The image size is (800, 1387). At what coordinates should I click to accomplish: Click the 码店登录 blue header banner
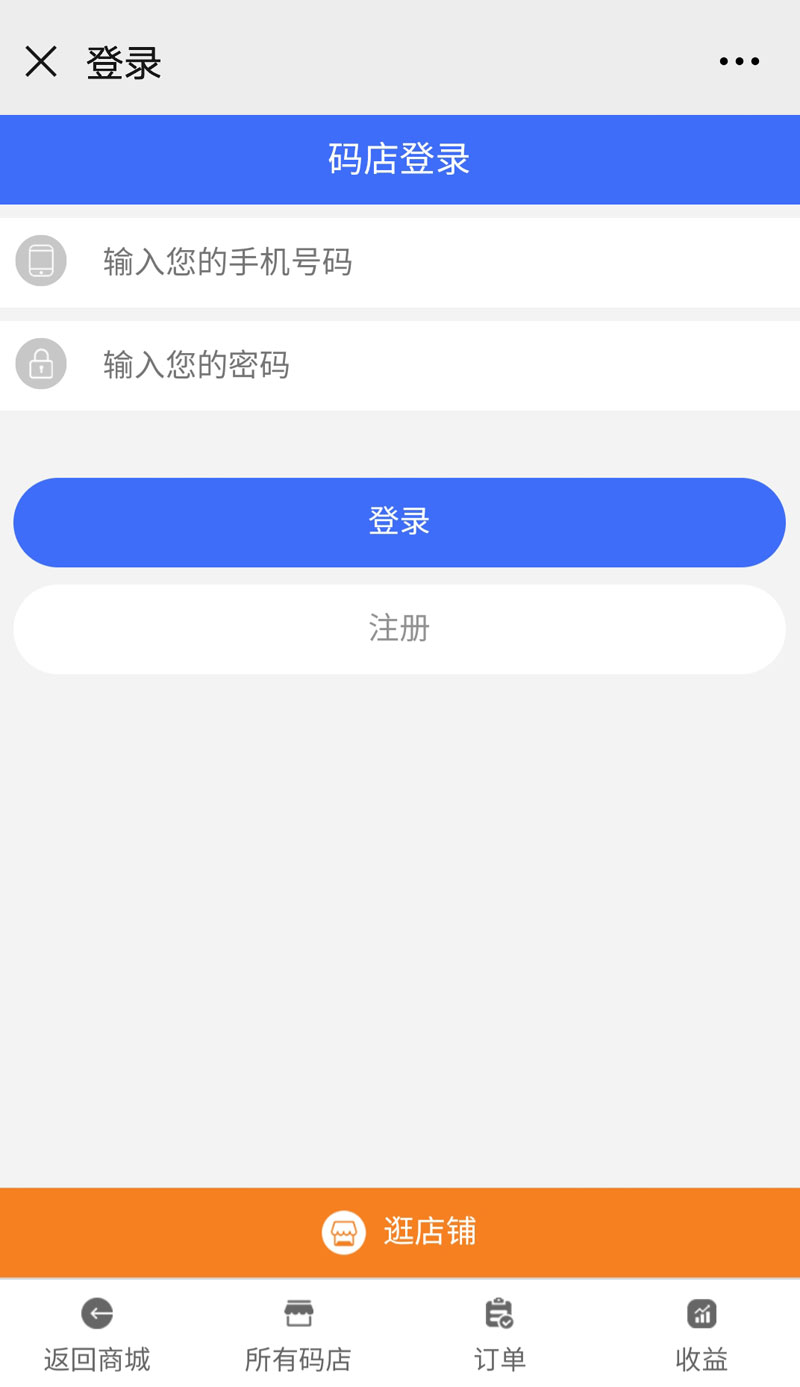(400, 159)
